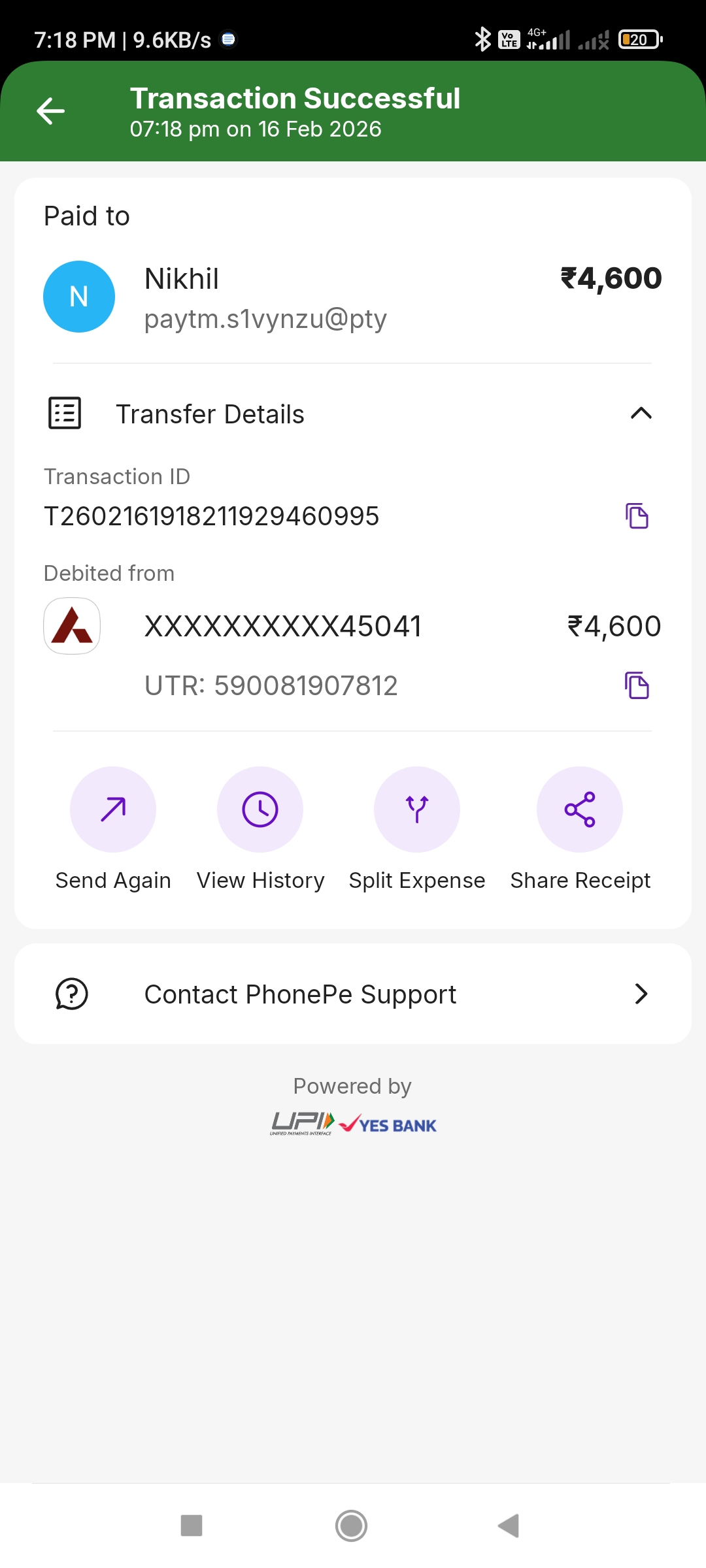Send money again to Nikhil

click(113, 809)
